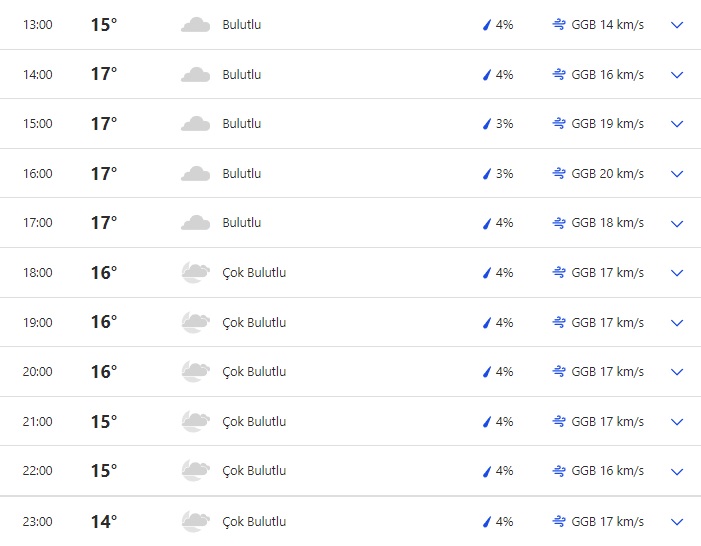The image size is (701, 546).
Task: Open details for the 15:00 forecast
Action: tap(677, 124)
